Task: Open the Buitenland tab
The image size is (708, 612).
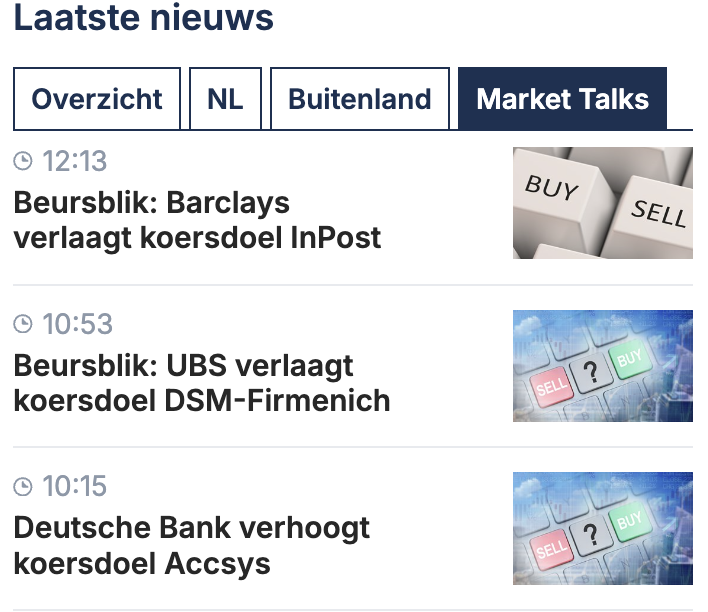Action: coord(360,99)
